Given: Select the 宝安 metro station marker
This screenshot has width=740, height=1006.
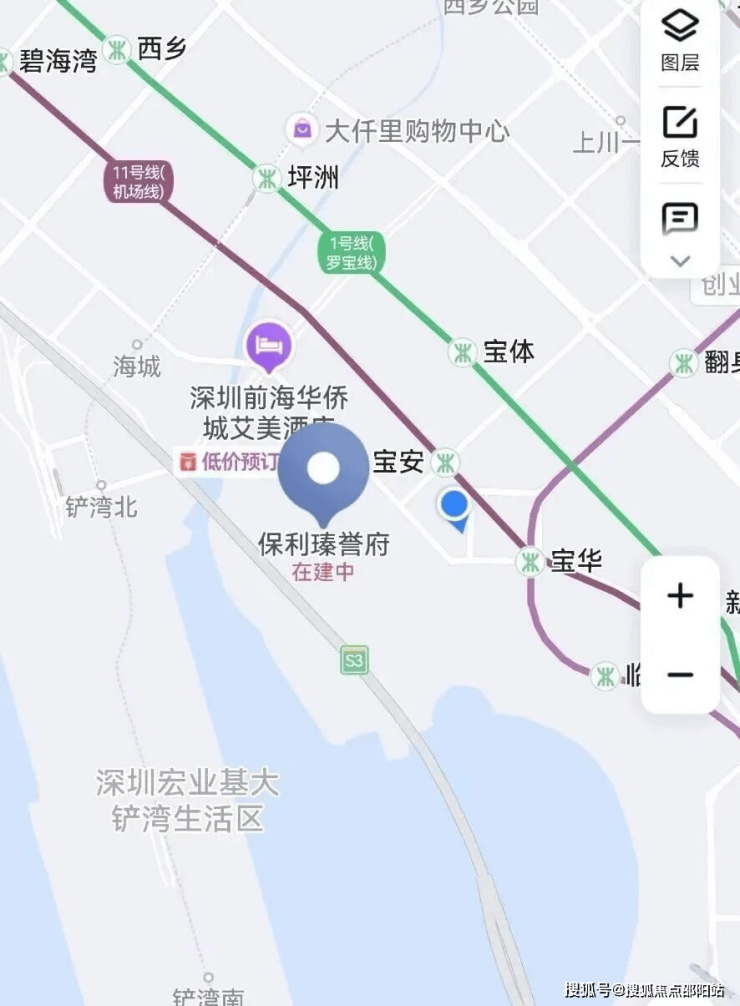Looking at the screenshot, I should pos(446,463).
